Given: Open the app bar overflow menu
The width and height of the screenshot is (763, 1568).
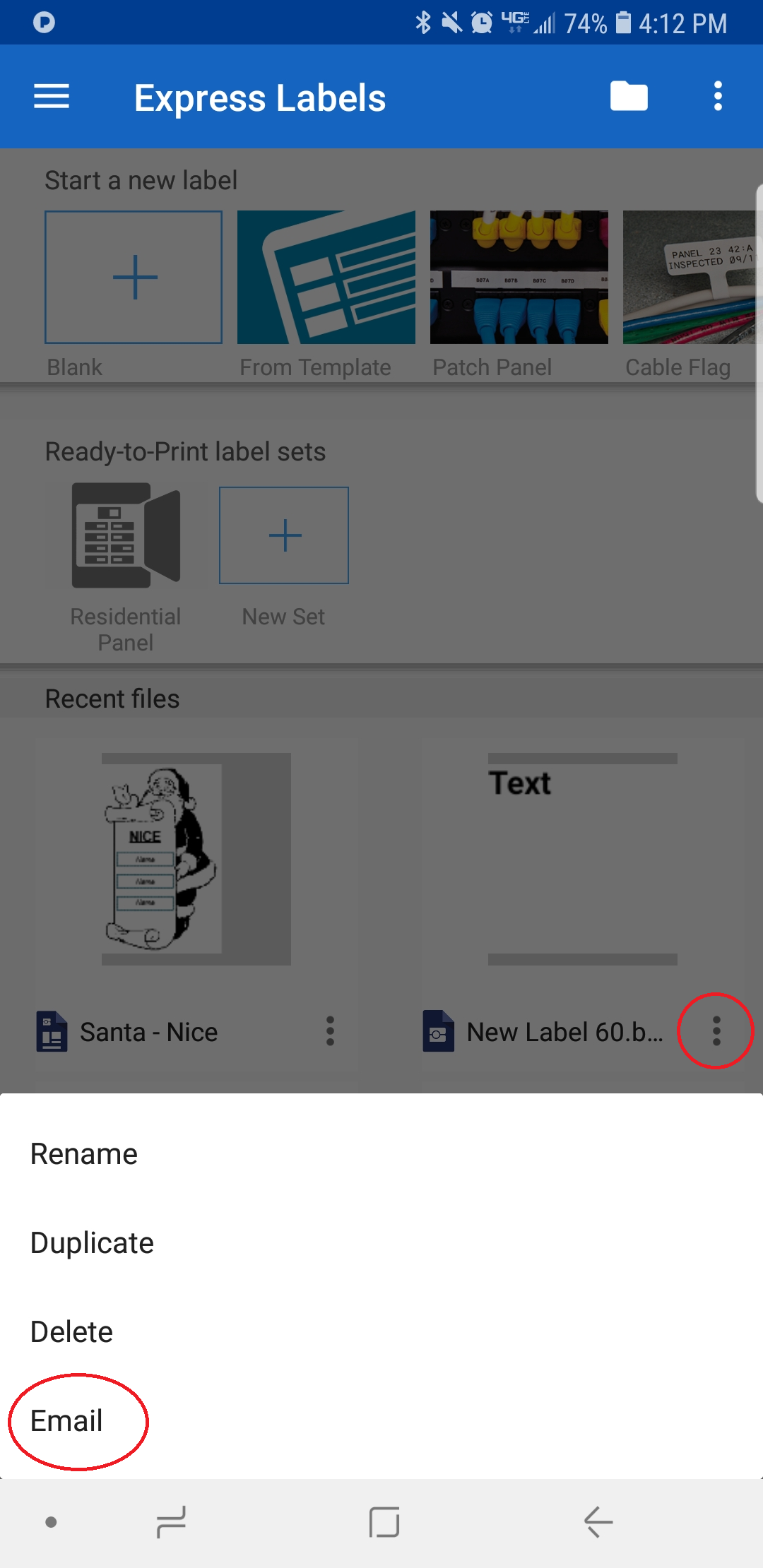Looking at the screenshot, I should point(718,97).
